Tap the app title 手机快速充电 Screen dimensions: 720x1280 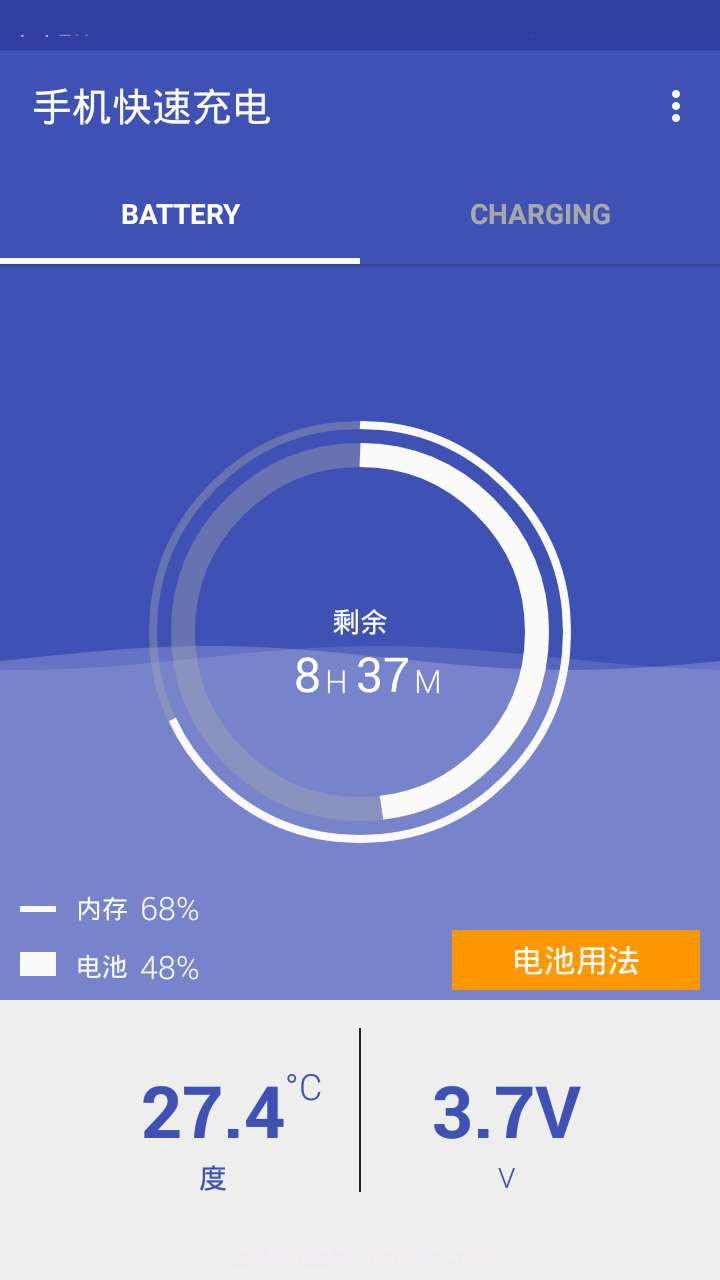point(150,108)
